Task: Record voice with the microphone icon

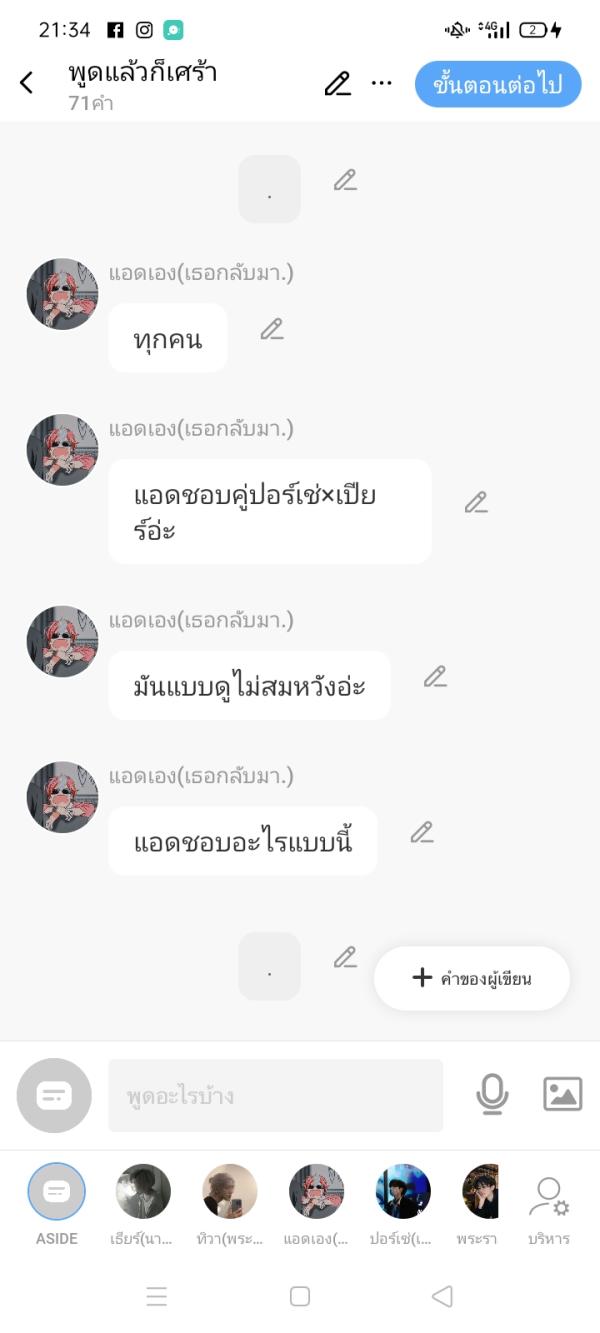Action: tap(492, 1095)
